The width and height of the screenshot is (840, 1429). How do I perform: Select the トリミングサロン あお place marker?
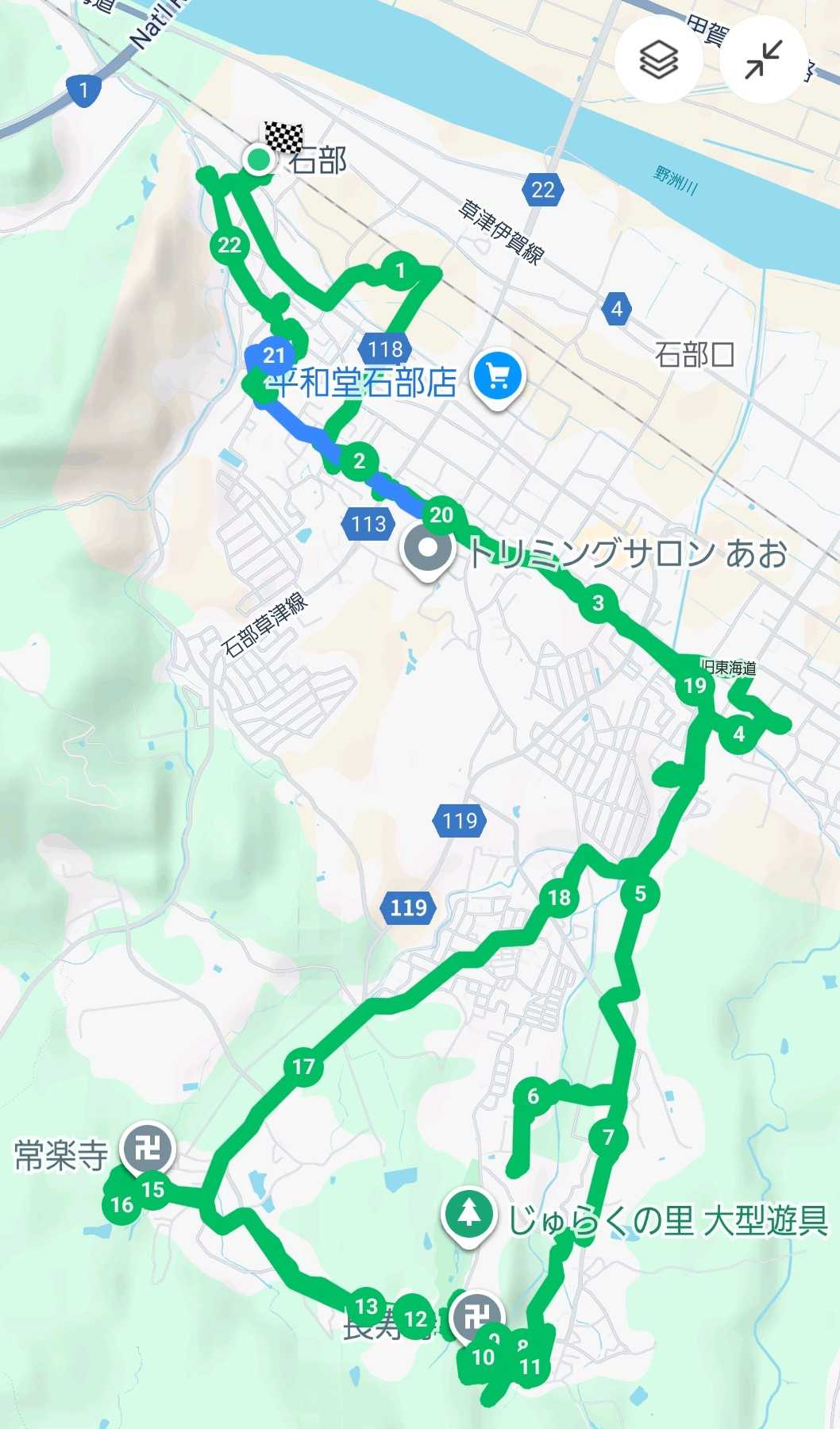[x=427, y=549]
